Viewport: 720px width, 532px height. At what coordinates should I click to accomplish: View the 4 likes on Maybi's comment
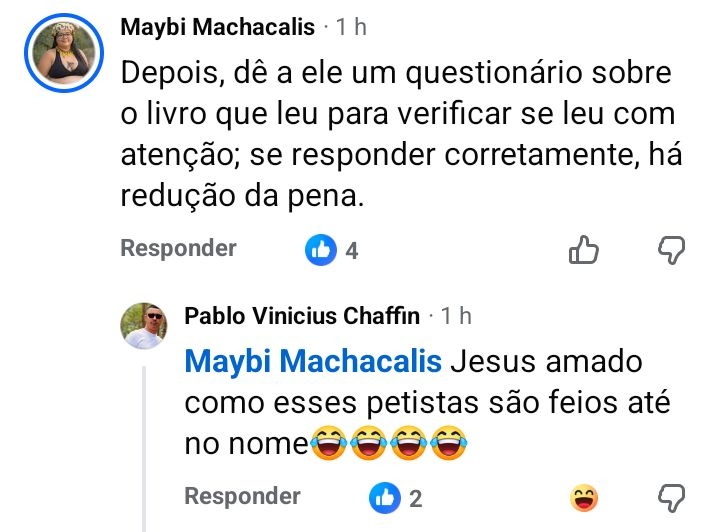pyautogui.click(x=333, y=251)
